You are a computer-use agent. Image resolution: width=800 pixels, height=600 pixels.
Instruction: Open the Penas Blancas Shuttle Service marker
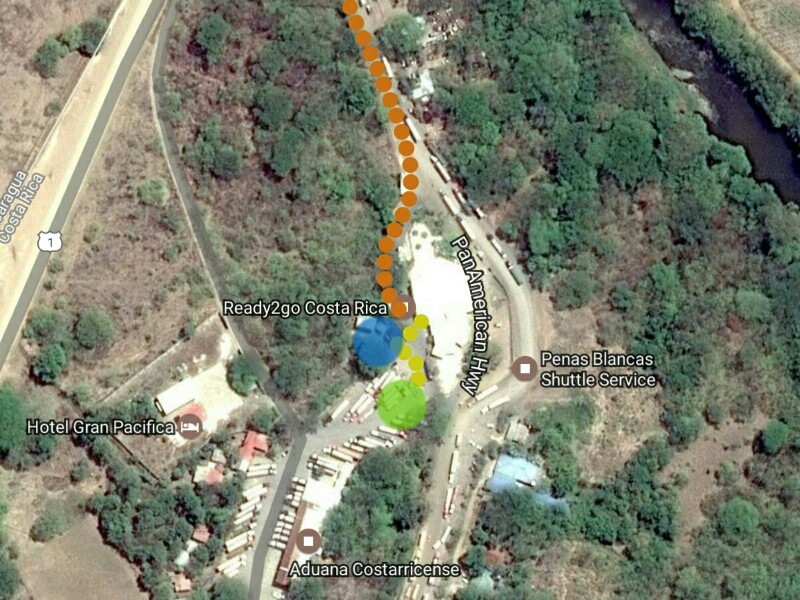pyautogui.click(x=523, y=368)
